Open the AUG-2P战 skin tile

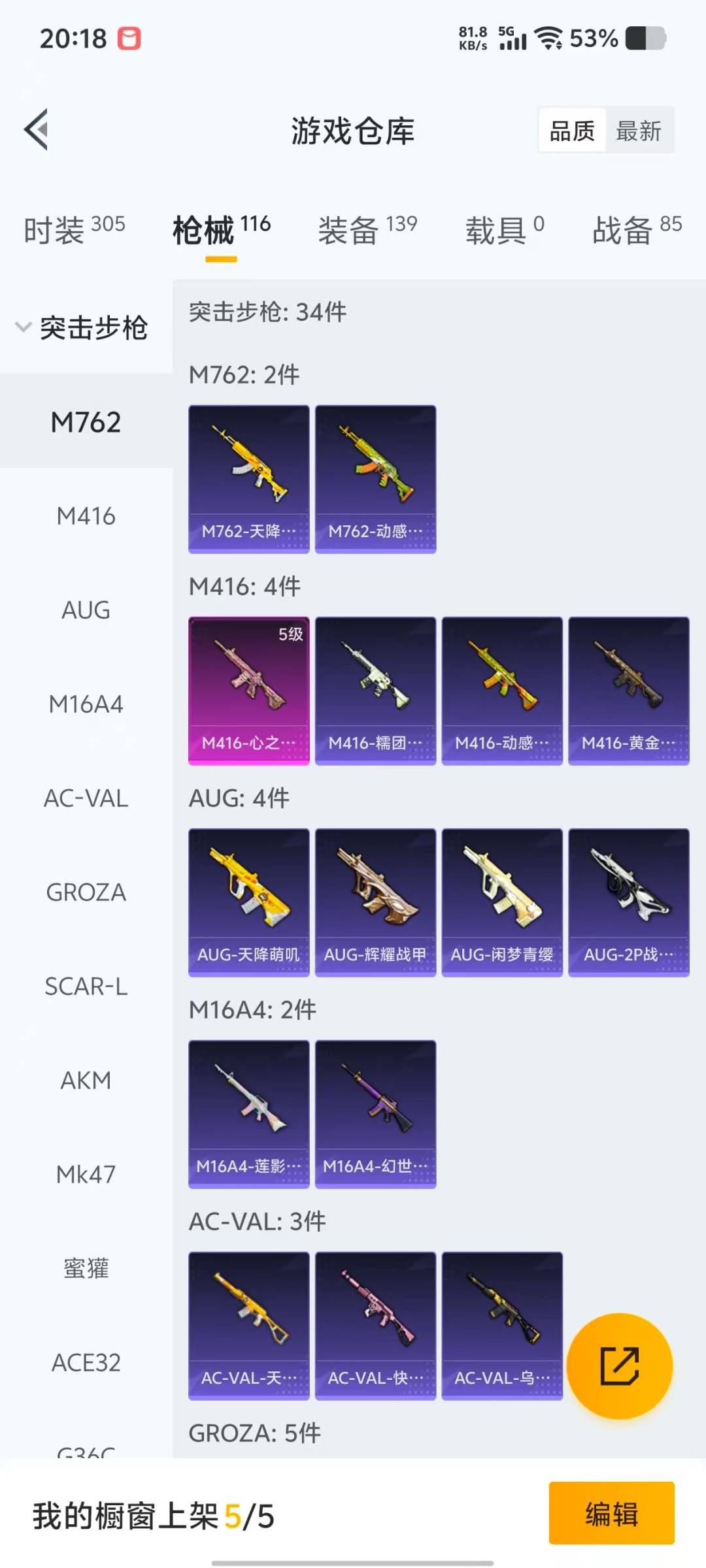pyautogui.click(x=628, y=902)
